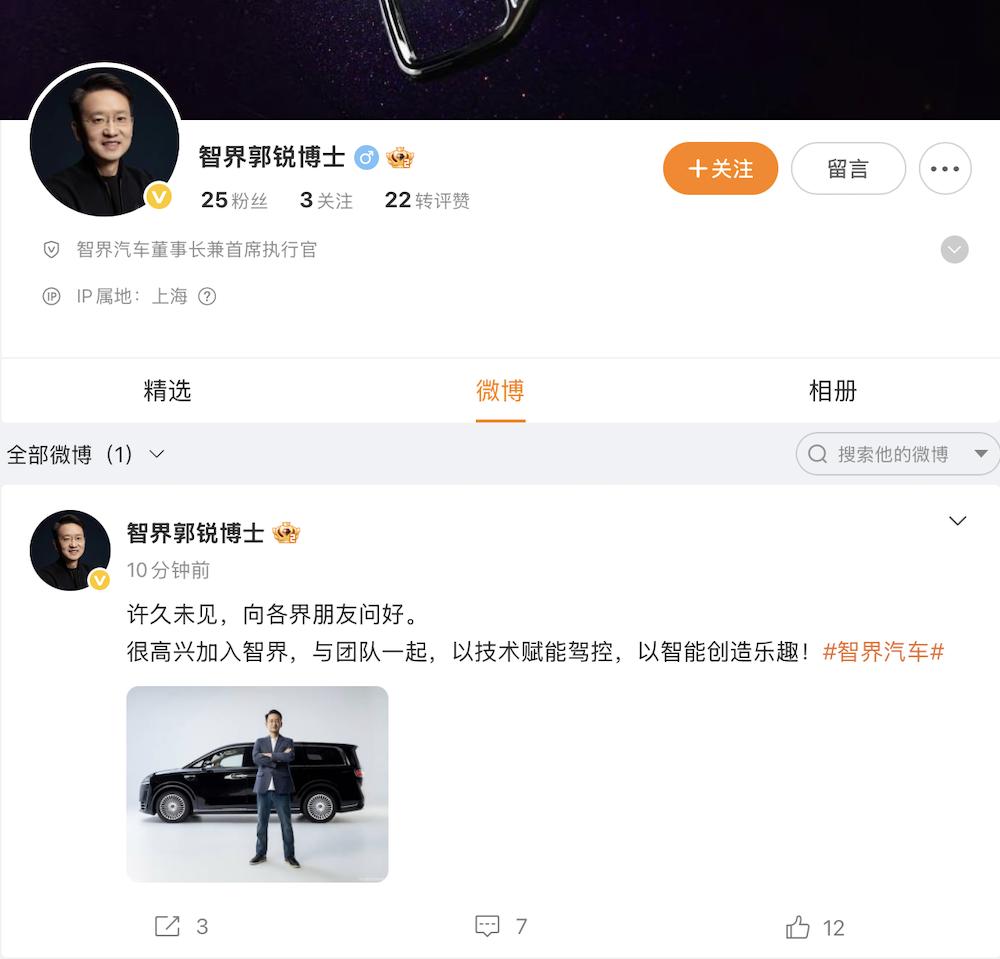Open the three-dot overflow menu
This screenshot has width=1000, height=959.
945,169
